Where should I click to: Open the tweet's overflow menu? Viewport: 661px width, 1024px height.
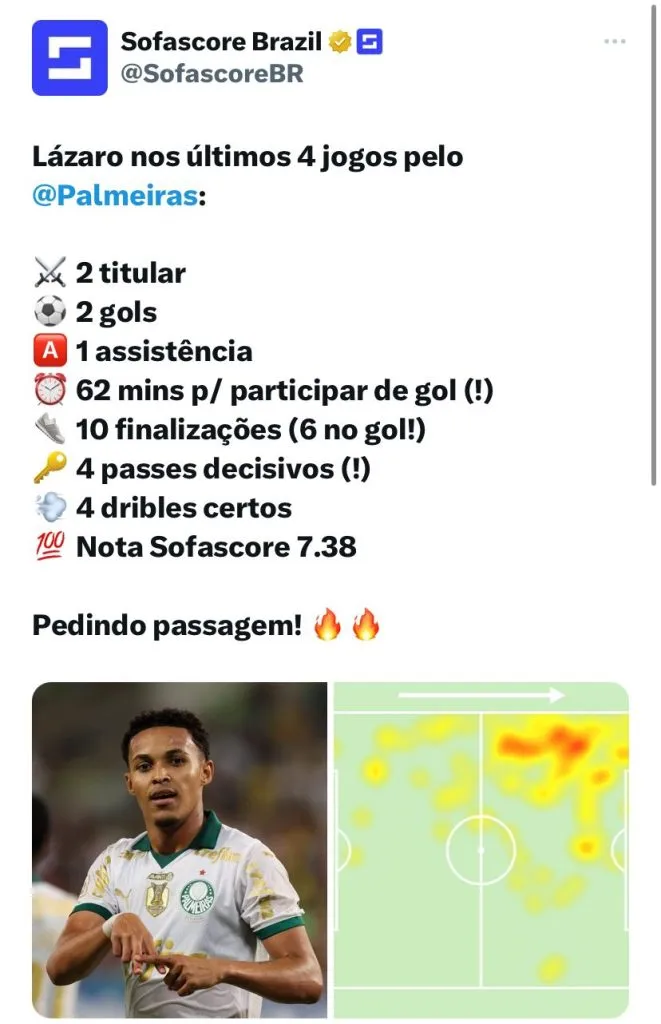coord(615,42)
